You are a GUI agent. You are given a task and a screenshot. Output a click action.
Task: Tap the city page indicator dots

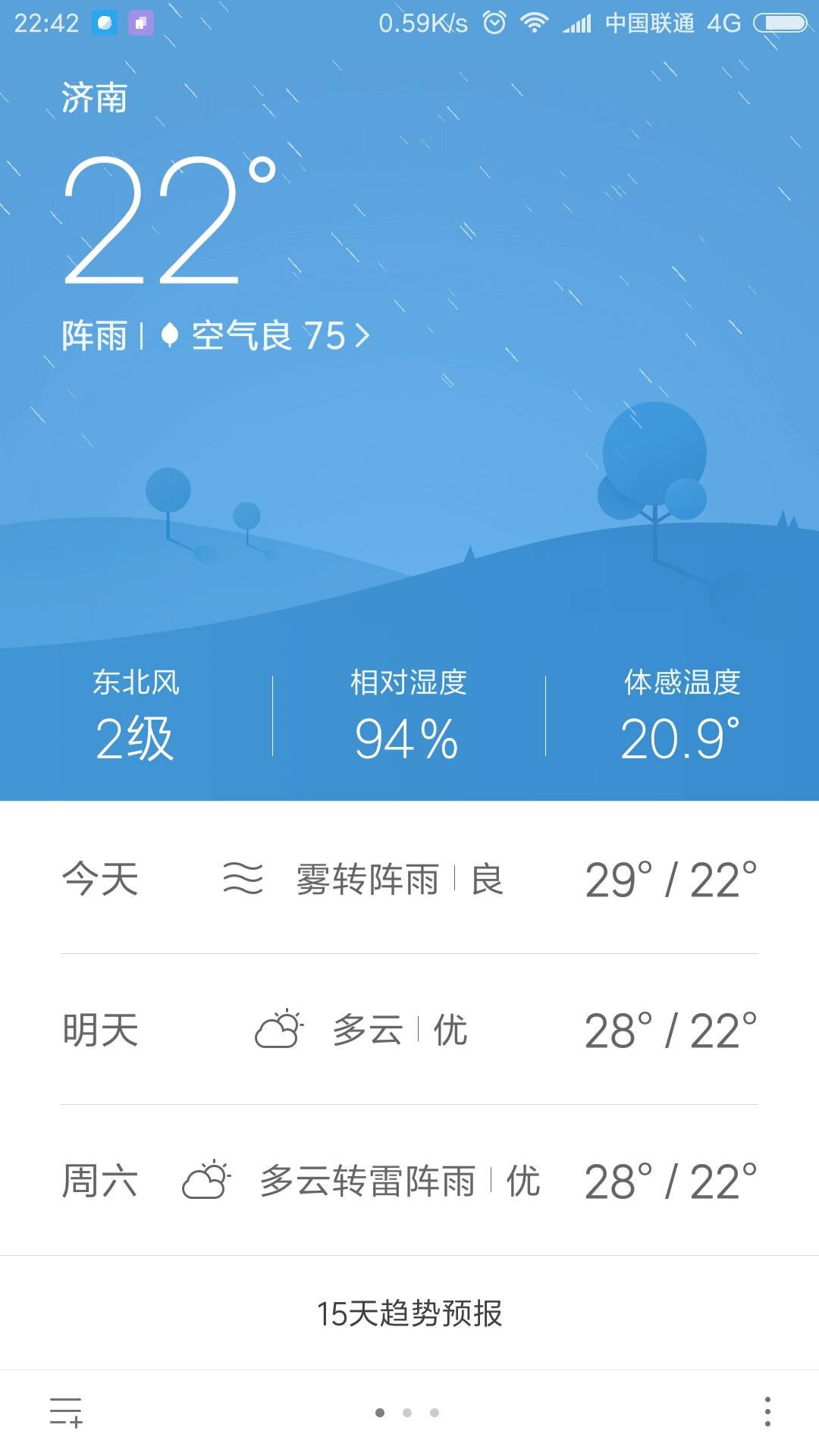coord(407,1413)
